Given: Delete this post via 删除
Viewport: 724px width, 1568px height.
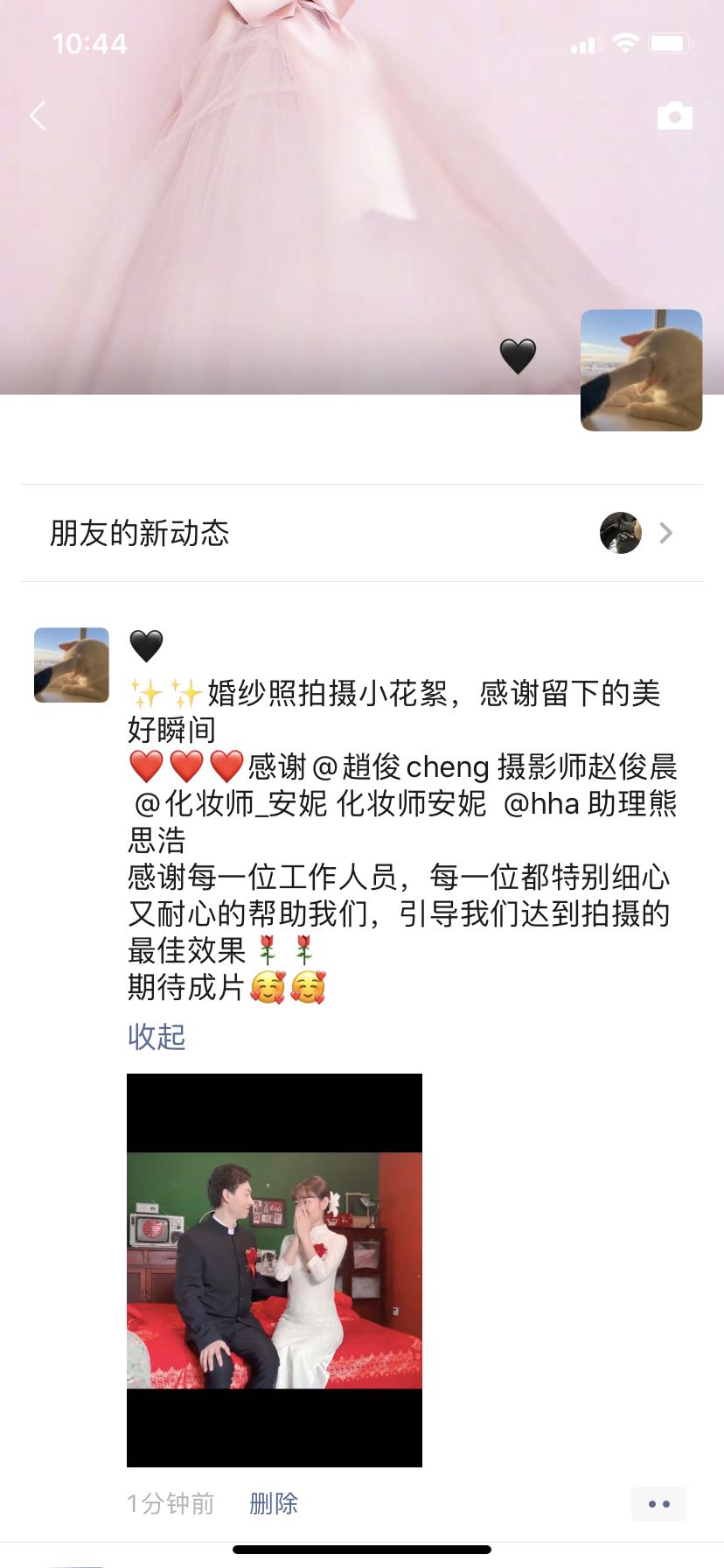Looking at the screenshot, I should coord(274,1503).
